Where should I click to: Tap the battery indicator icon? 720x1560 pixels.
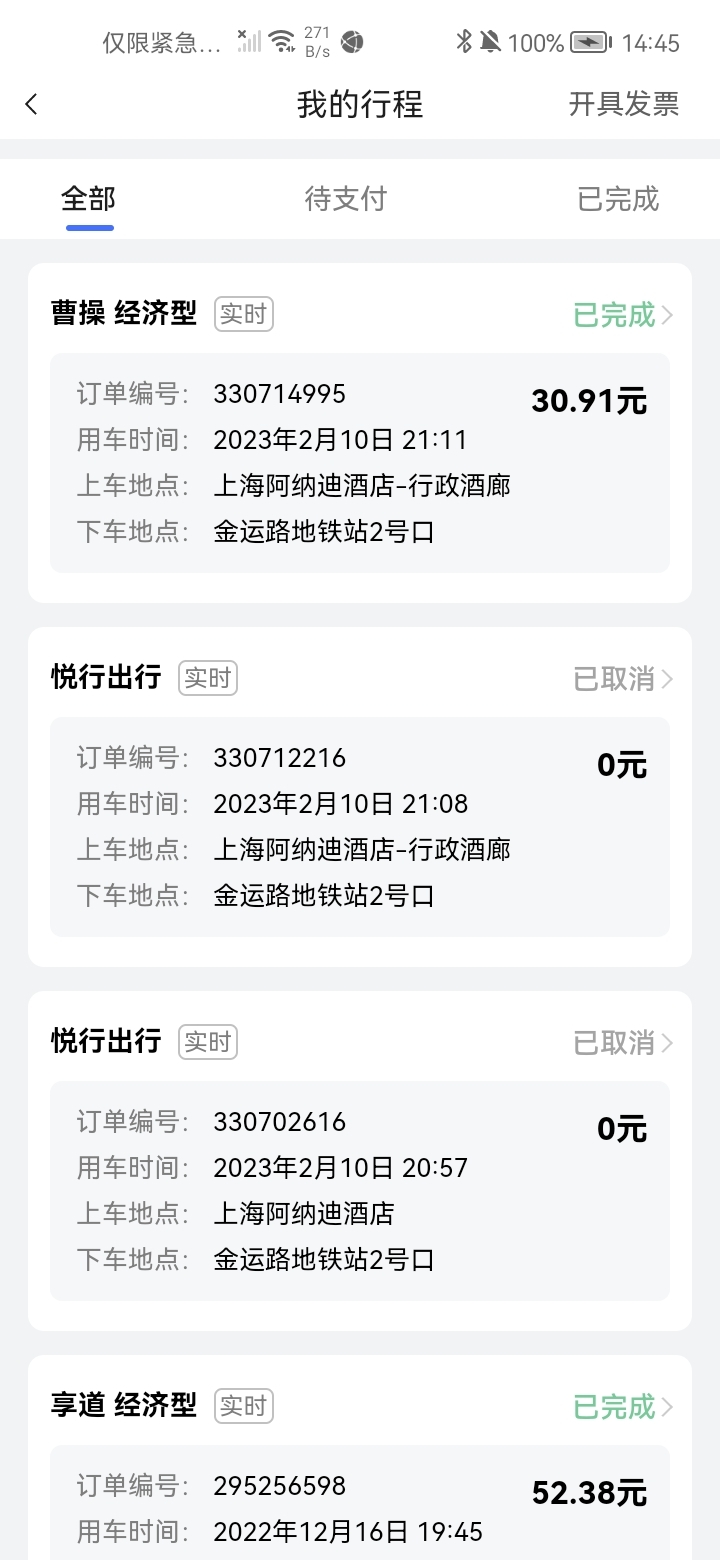588,42
